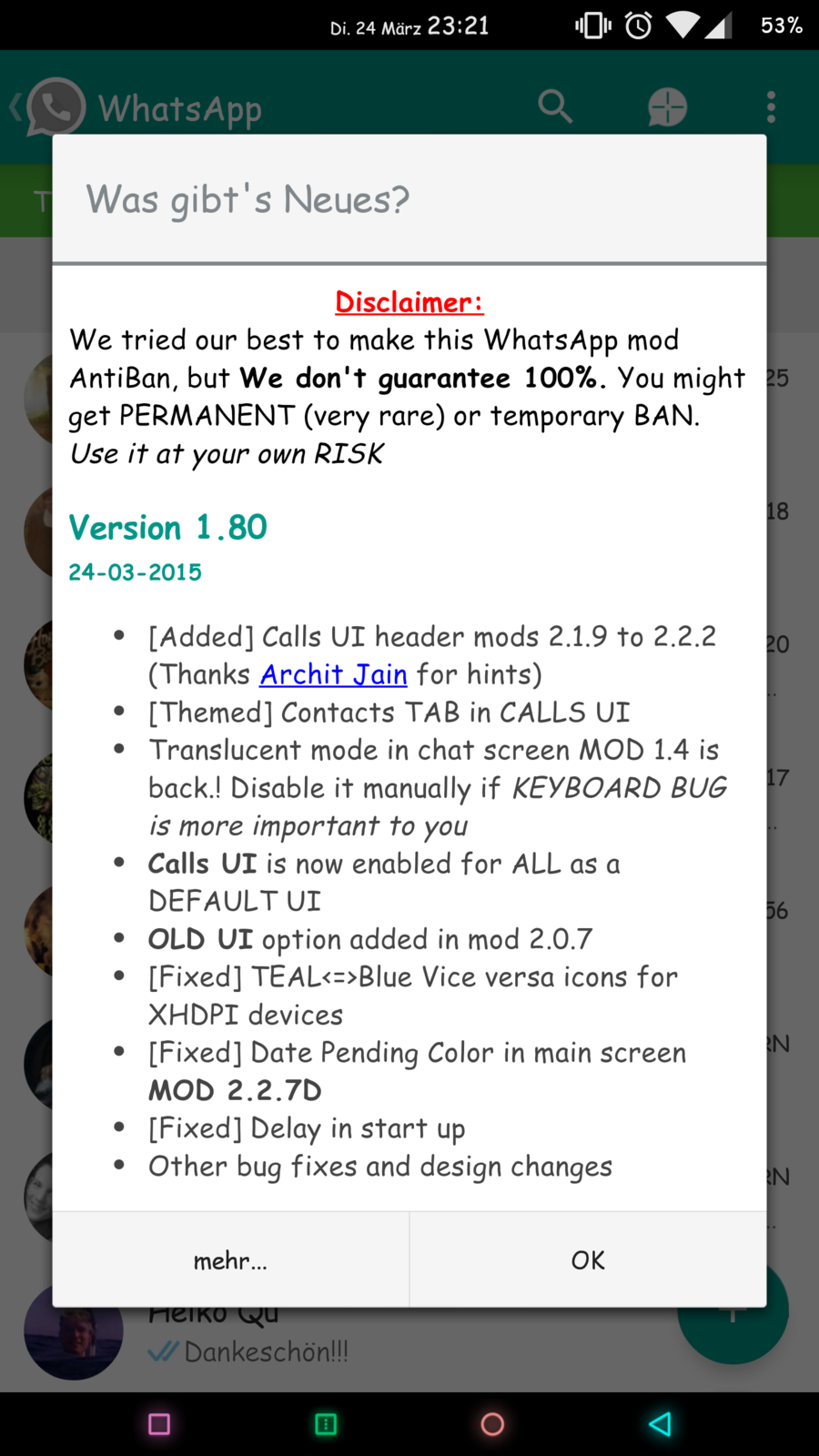Open the Archit Jain link
This screenshot has width=819, height=1456.
tap(333, 674)
